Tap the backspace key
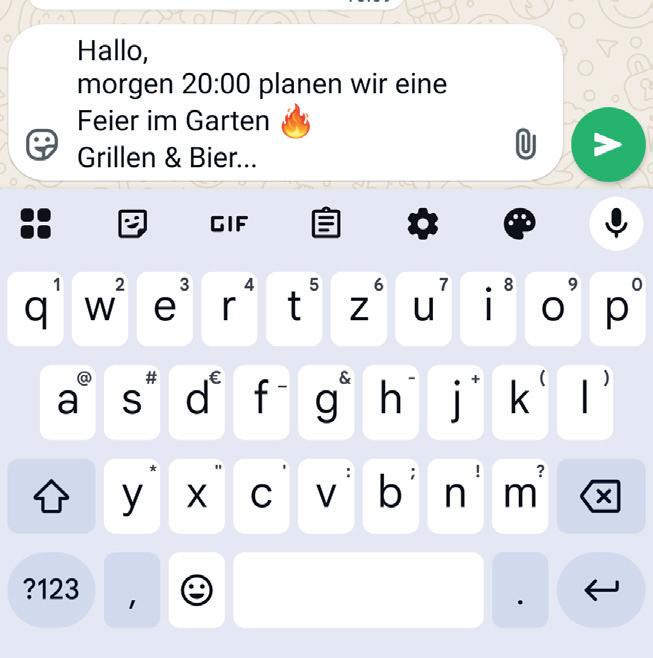653x658 pixels. (x=601, y=496)
